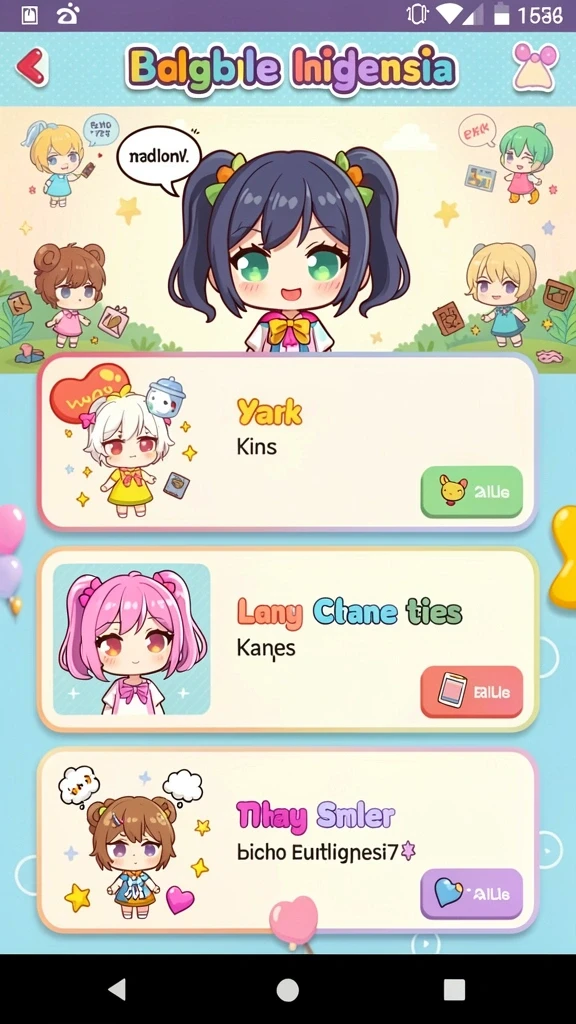Image resolution: width=576 pixels, height=1024 pixels.
Task: Go back with the red arrow
Action: (32, 67)
